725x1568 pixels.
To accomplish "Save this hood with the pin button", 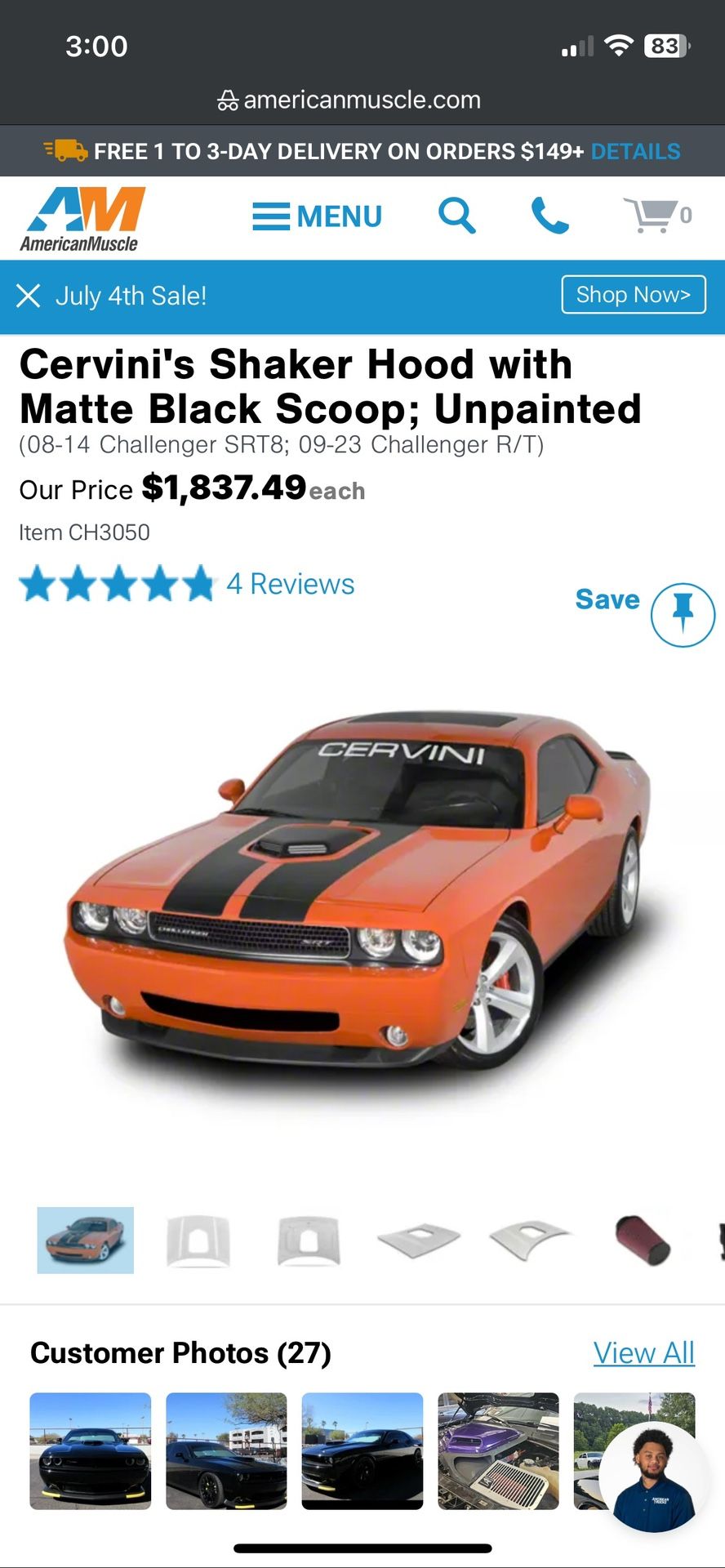I will 683,614.
